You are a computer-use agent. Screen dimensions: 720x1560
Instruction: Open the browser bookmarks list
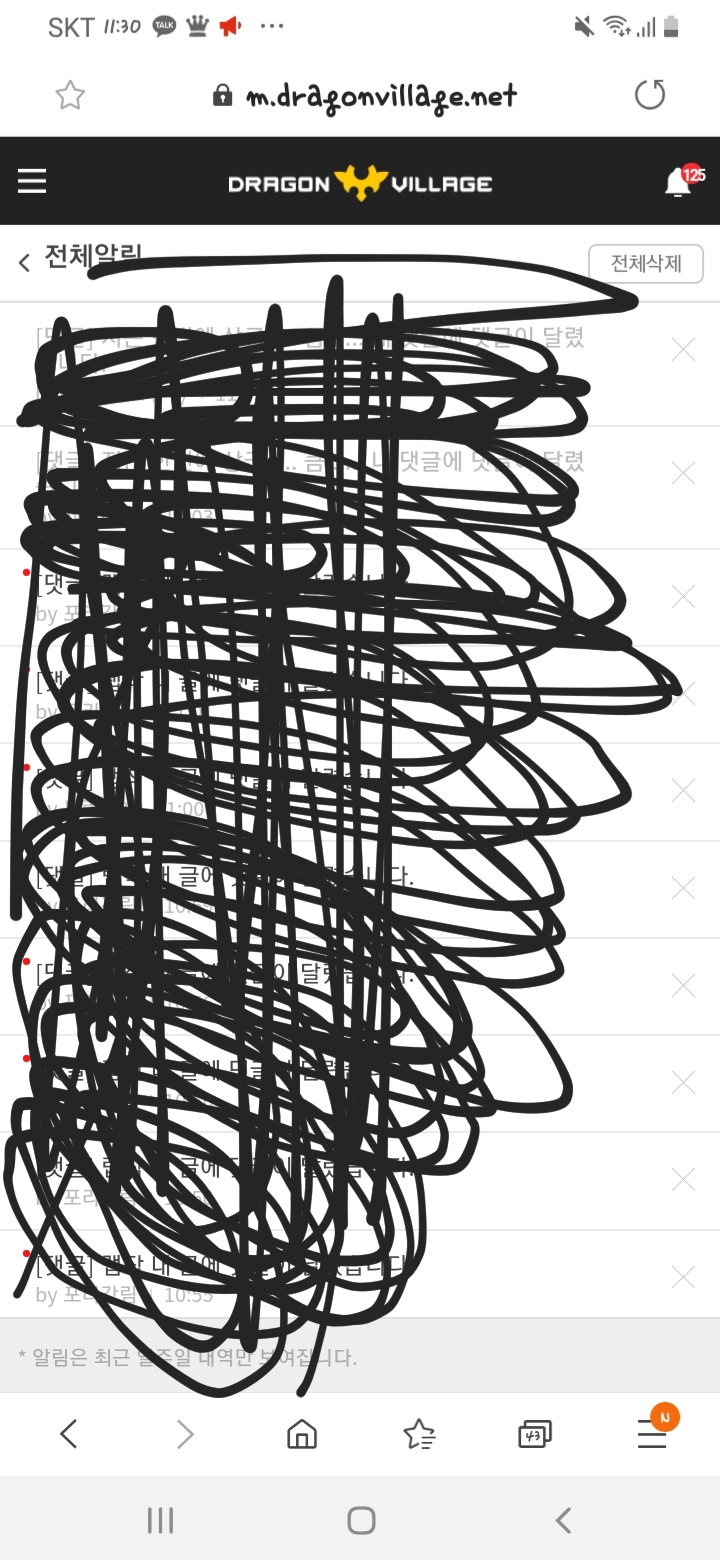419,1435
